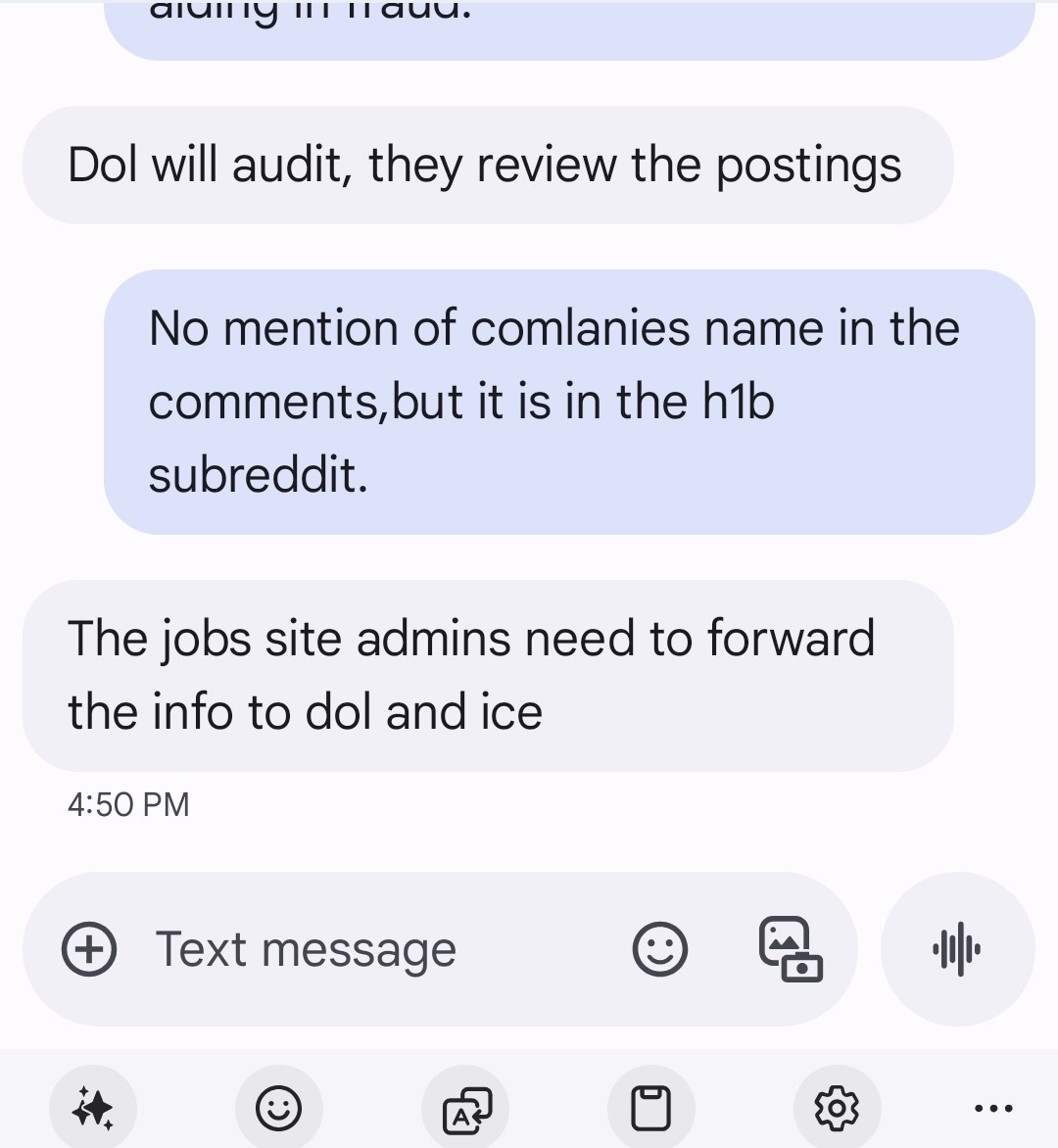
Task: Tap the Text message input field
Action: [372, 949]
